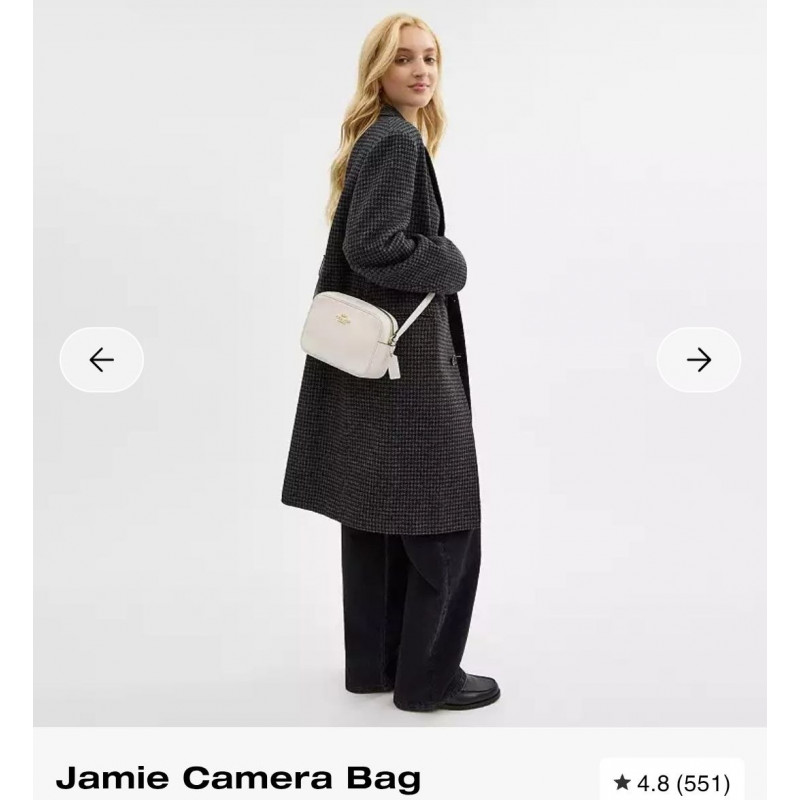Show the next product photo
The image size is (800, 800).
[x=698, y=360]
